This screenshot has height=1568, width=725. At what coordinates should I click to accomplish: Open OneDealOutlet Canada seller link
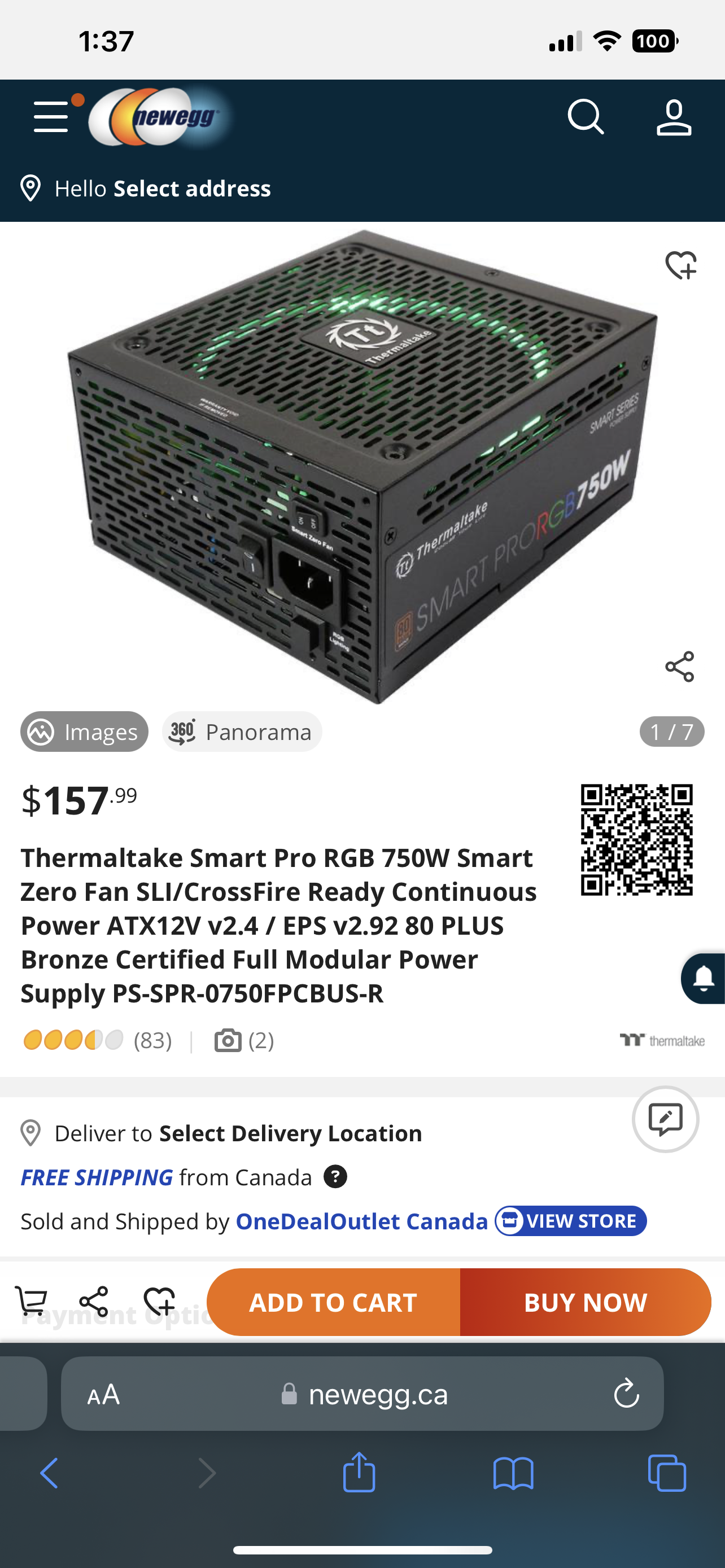361,1221
